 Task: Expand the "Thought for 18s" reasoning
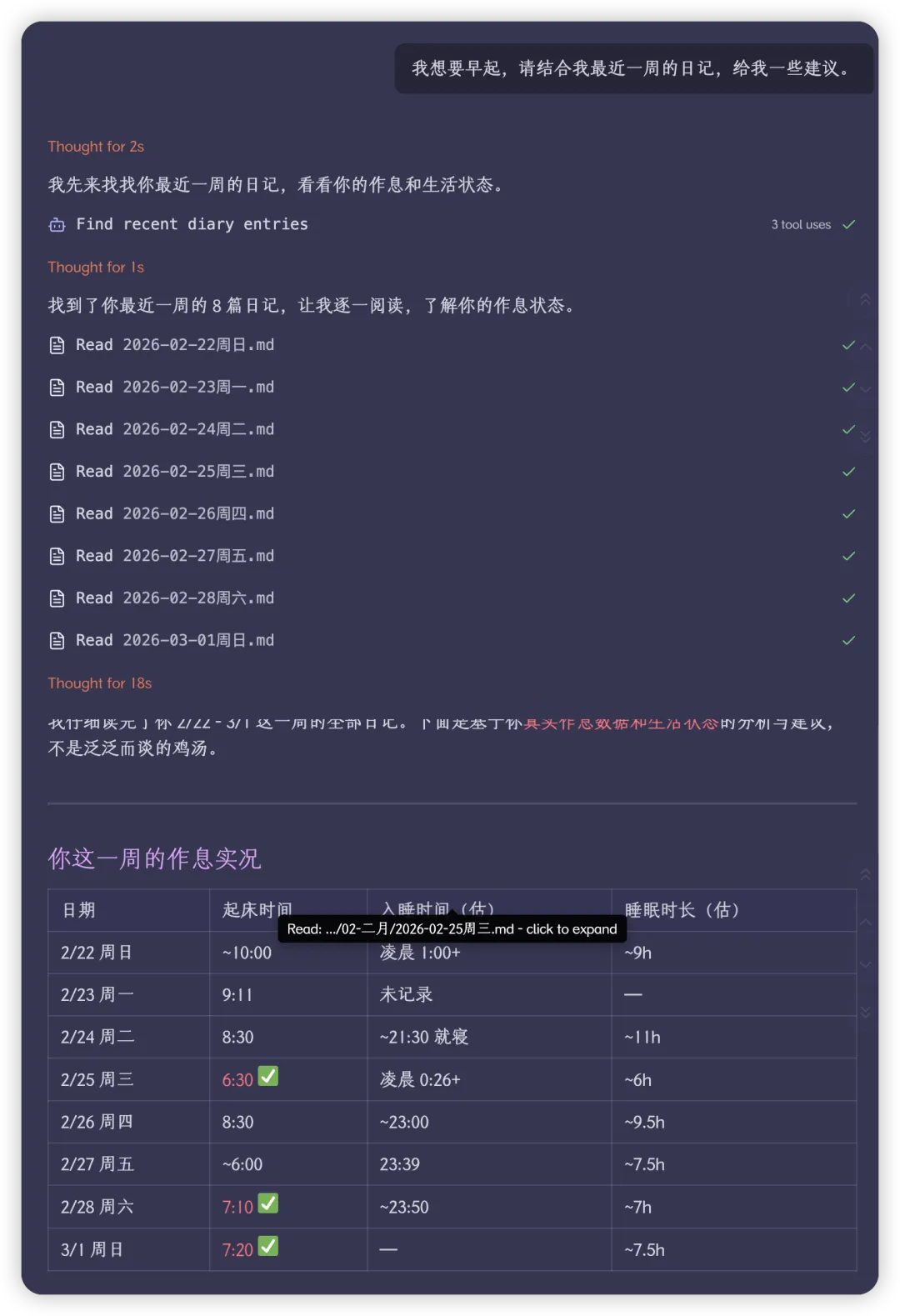tap(100, 683)
